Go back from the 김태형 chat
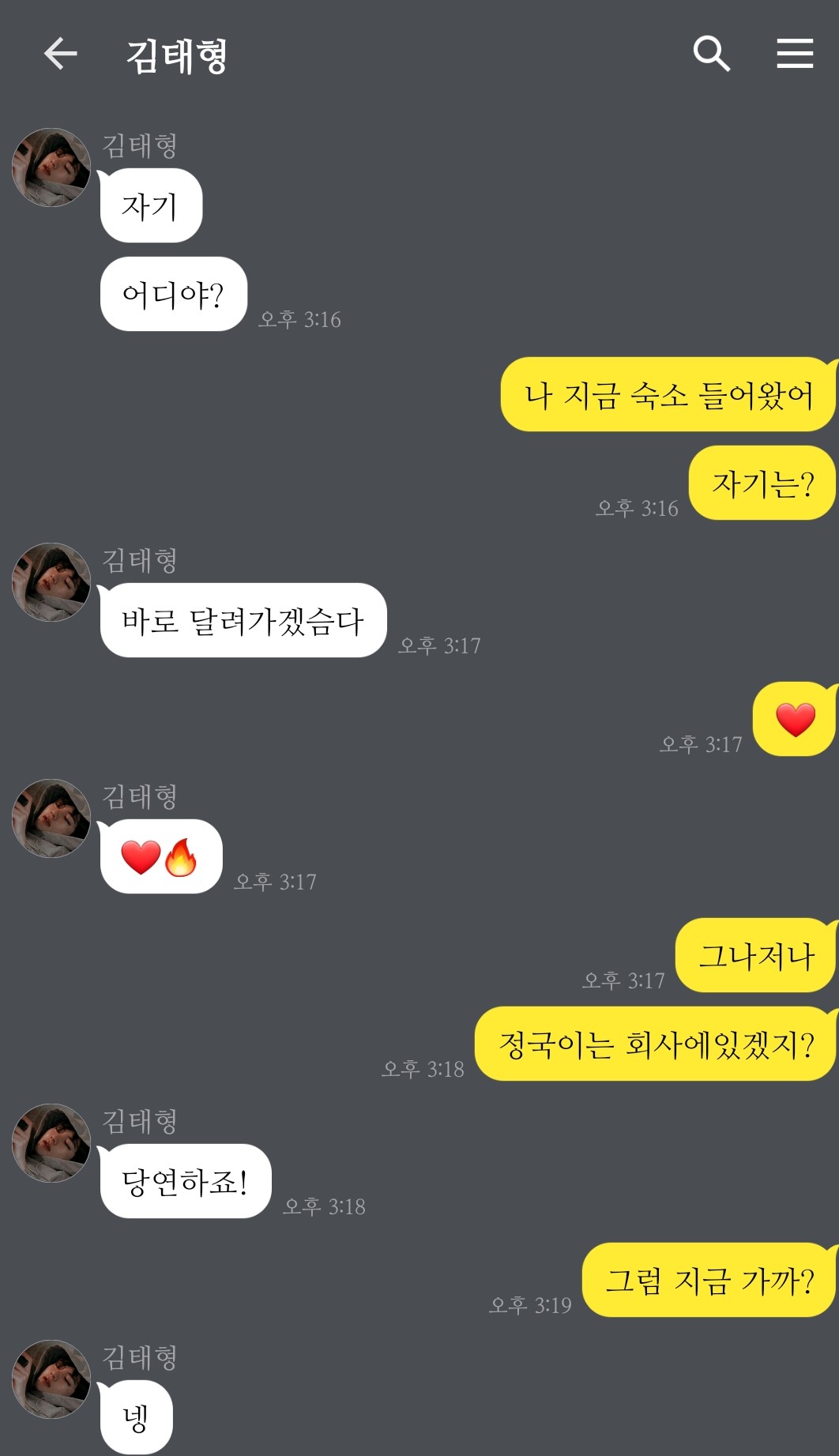 61,54
